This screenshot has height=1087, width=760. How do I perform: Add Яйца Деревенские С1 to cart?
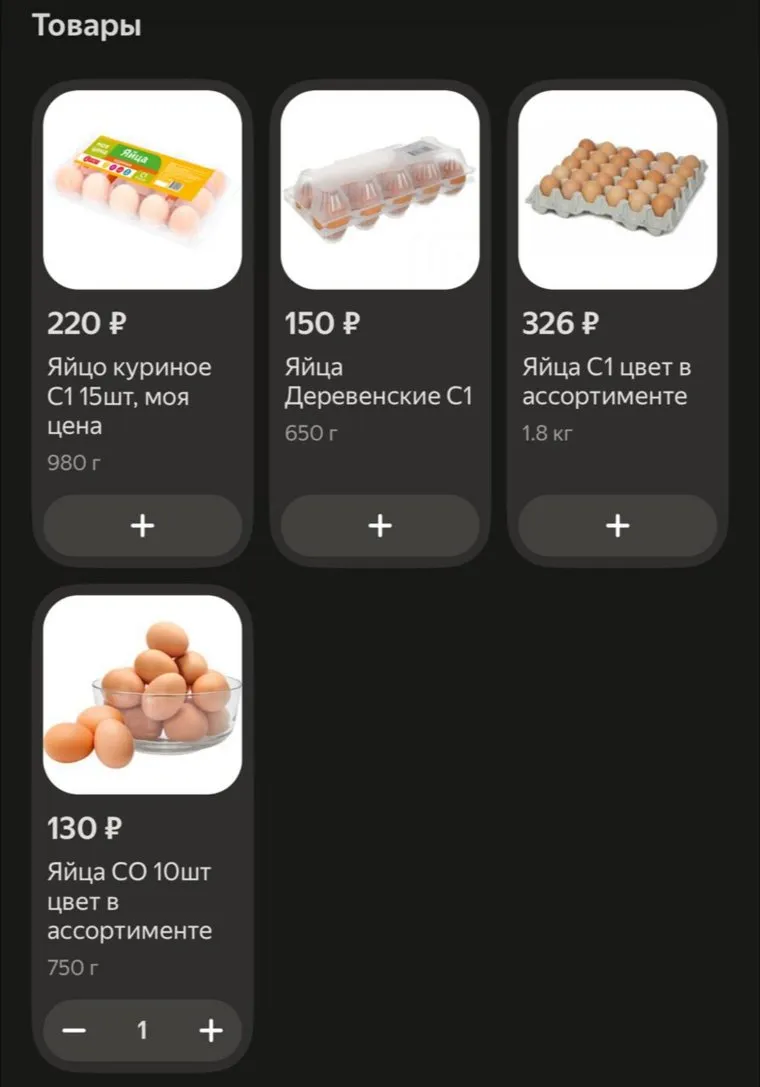click(x=380, y=526)
